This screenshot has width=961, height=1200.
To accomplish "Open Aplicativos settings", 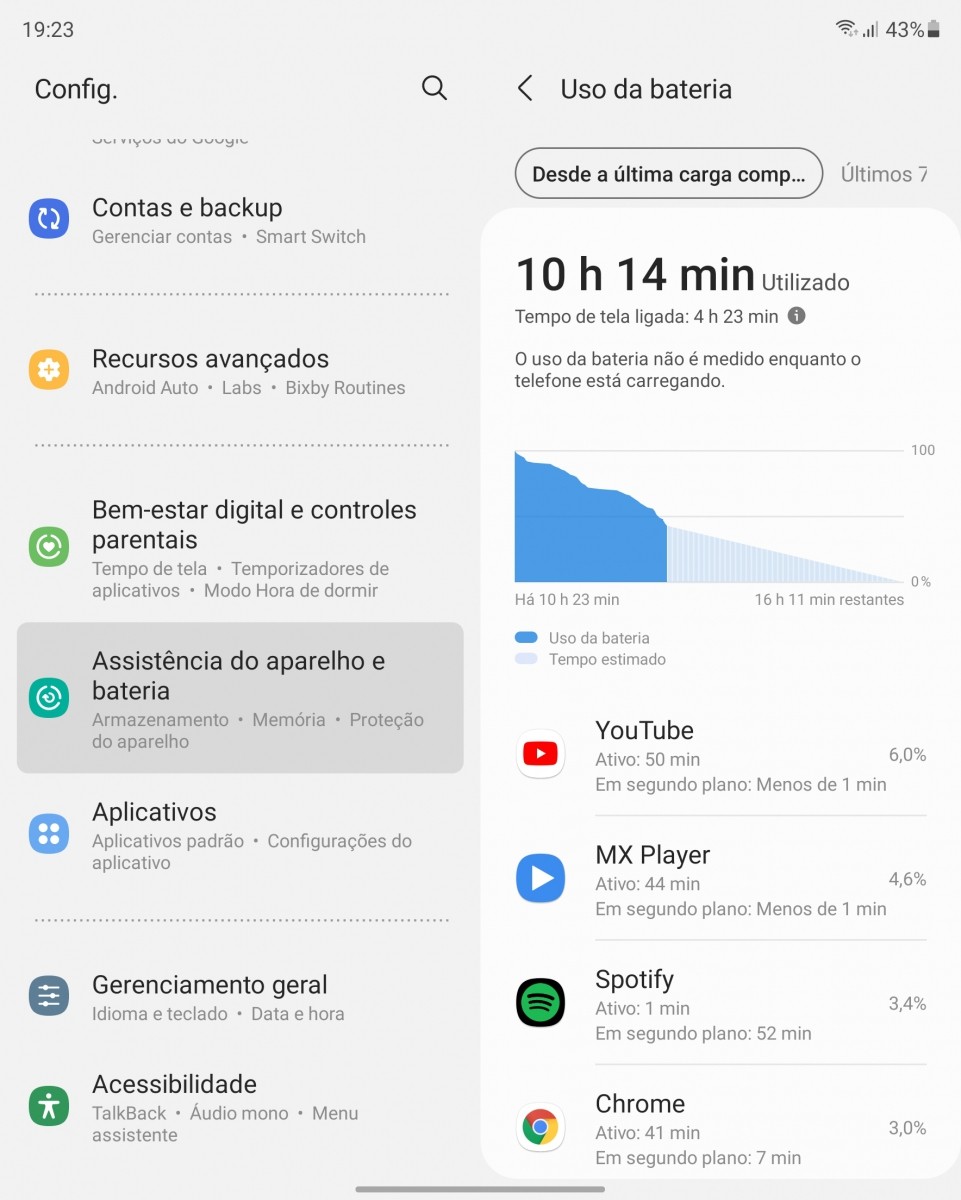I will pyautogui.click(x=240, y=836).
